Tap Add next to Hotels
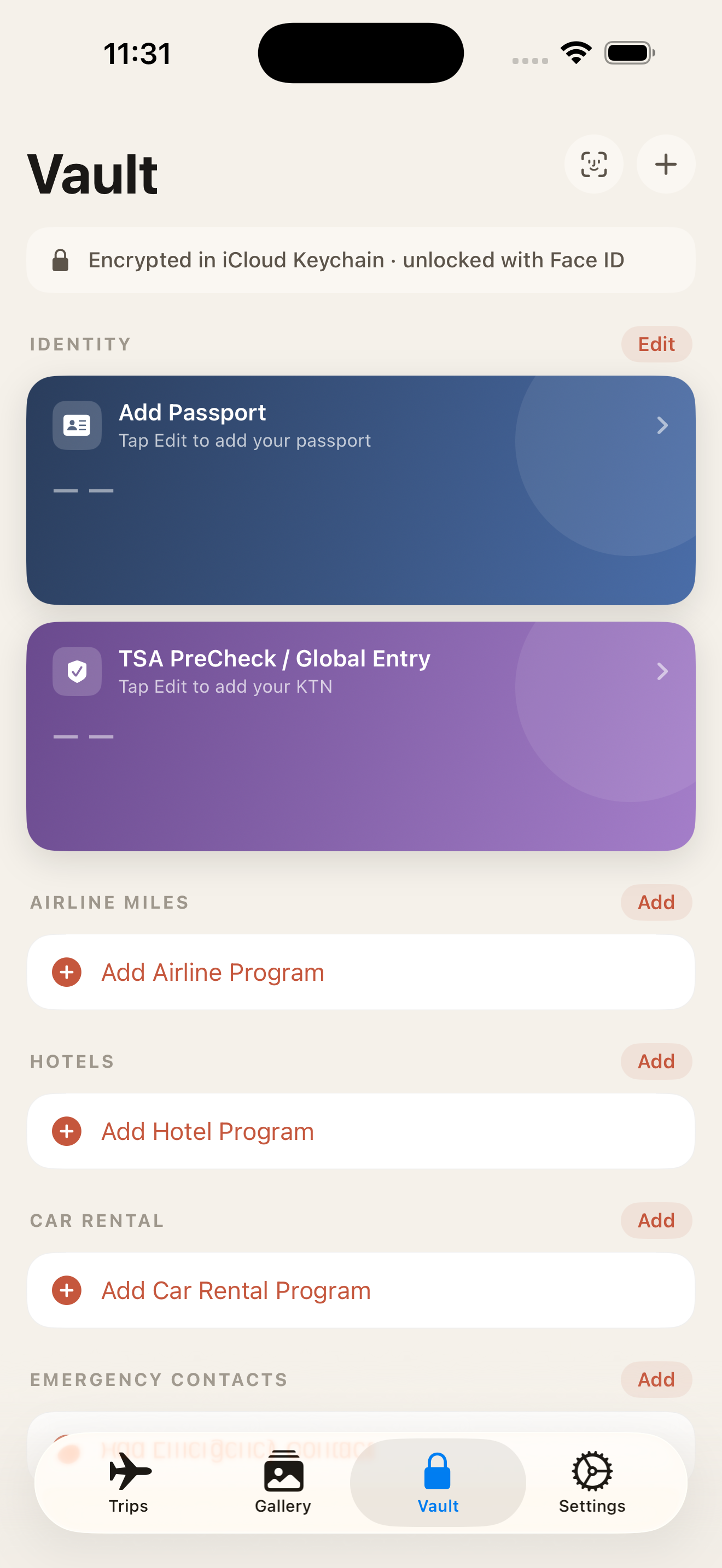 pos(656,1062)
